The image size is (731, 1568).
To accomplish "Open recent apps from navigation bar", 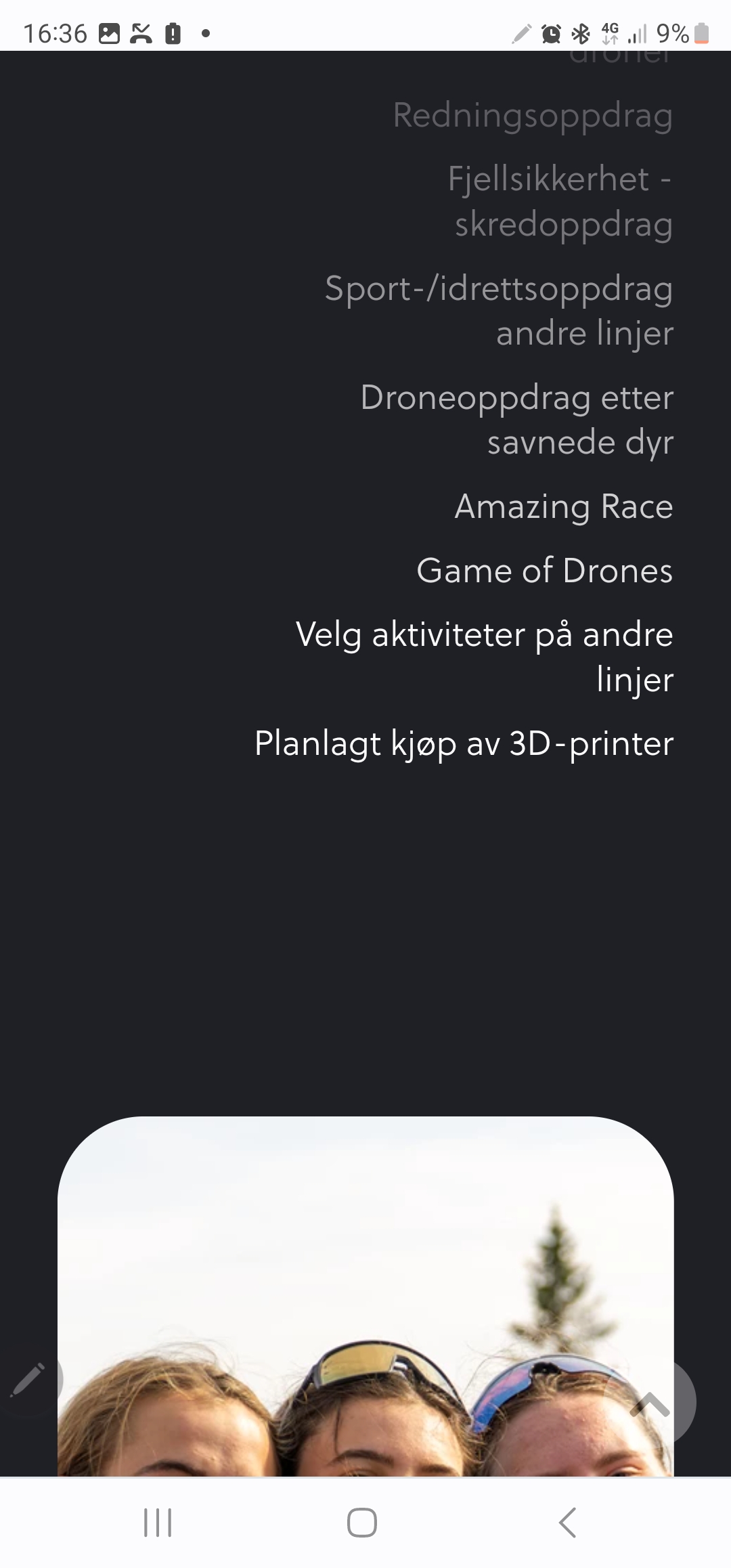I will pyautogui.click(x=158, y=1523).
